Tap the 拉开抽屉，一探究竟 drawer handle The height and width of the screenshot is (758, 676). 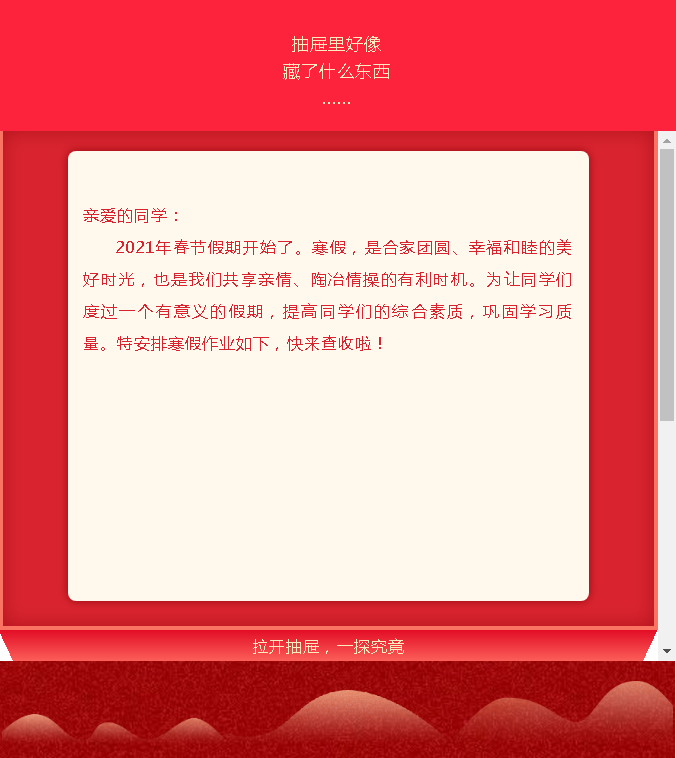[328, 646]
